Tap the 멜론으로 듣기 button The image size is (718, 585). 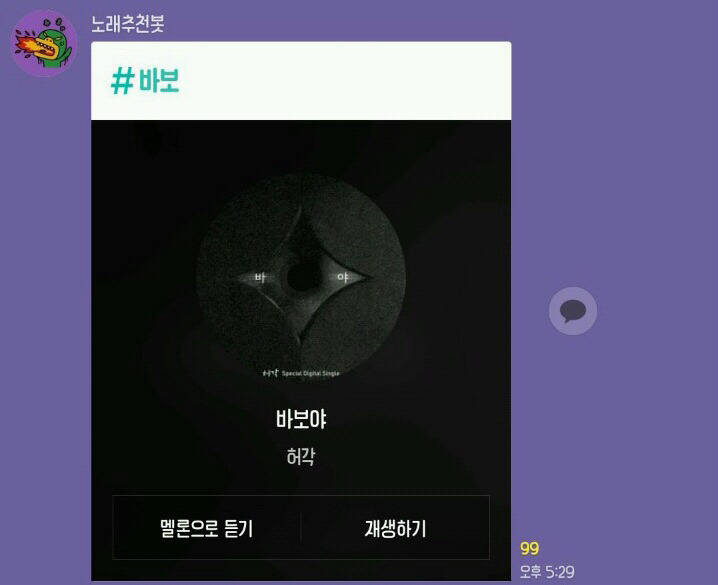(207, 528)
